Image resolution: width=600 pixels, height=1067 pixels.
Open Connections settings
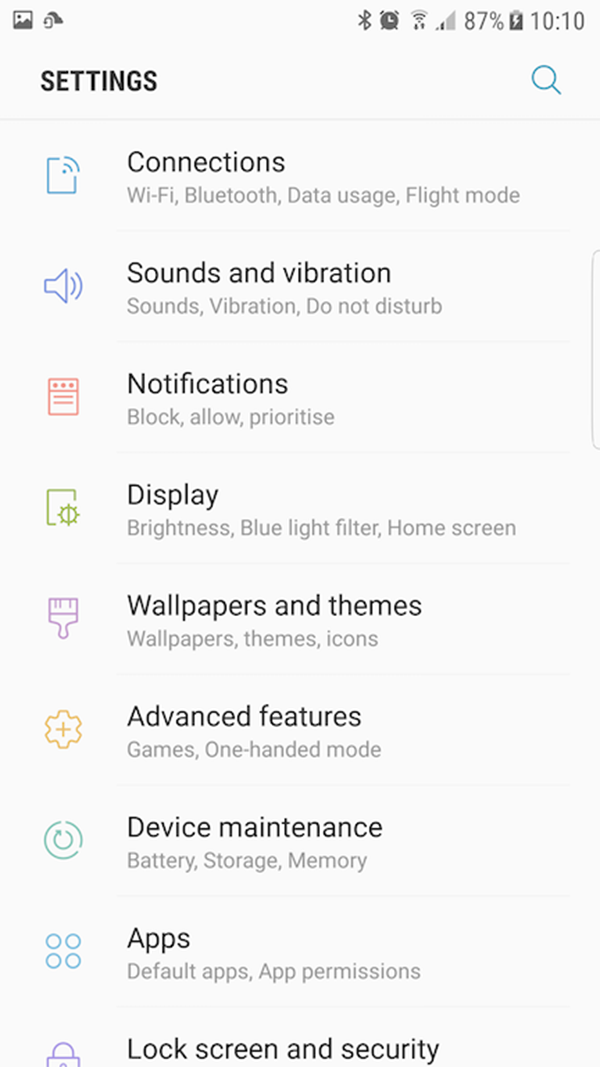[300, 176]
